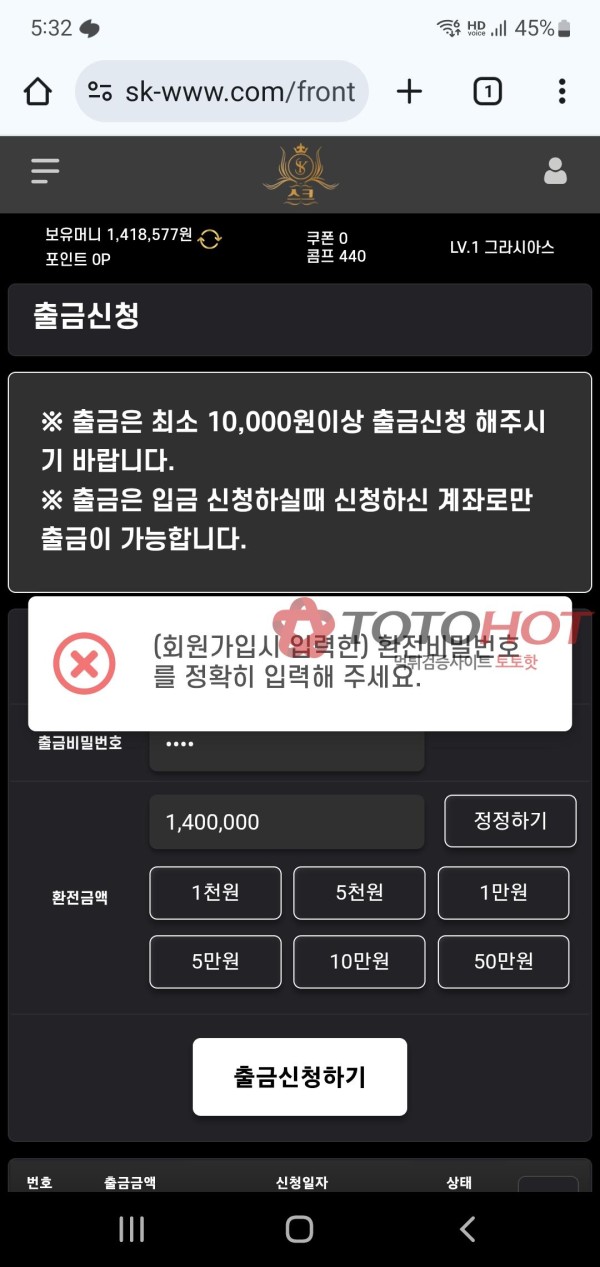Open the browser overflow menu
The height and width of the screenshot is (1267, 600).
point(562,92)
